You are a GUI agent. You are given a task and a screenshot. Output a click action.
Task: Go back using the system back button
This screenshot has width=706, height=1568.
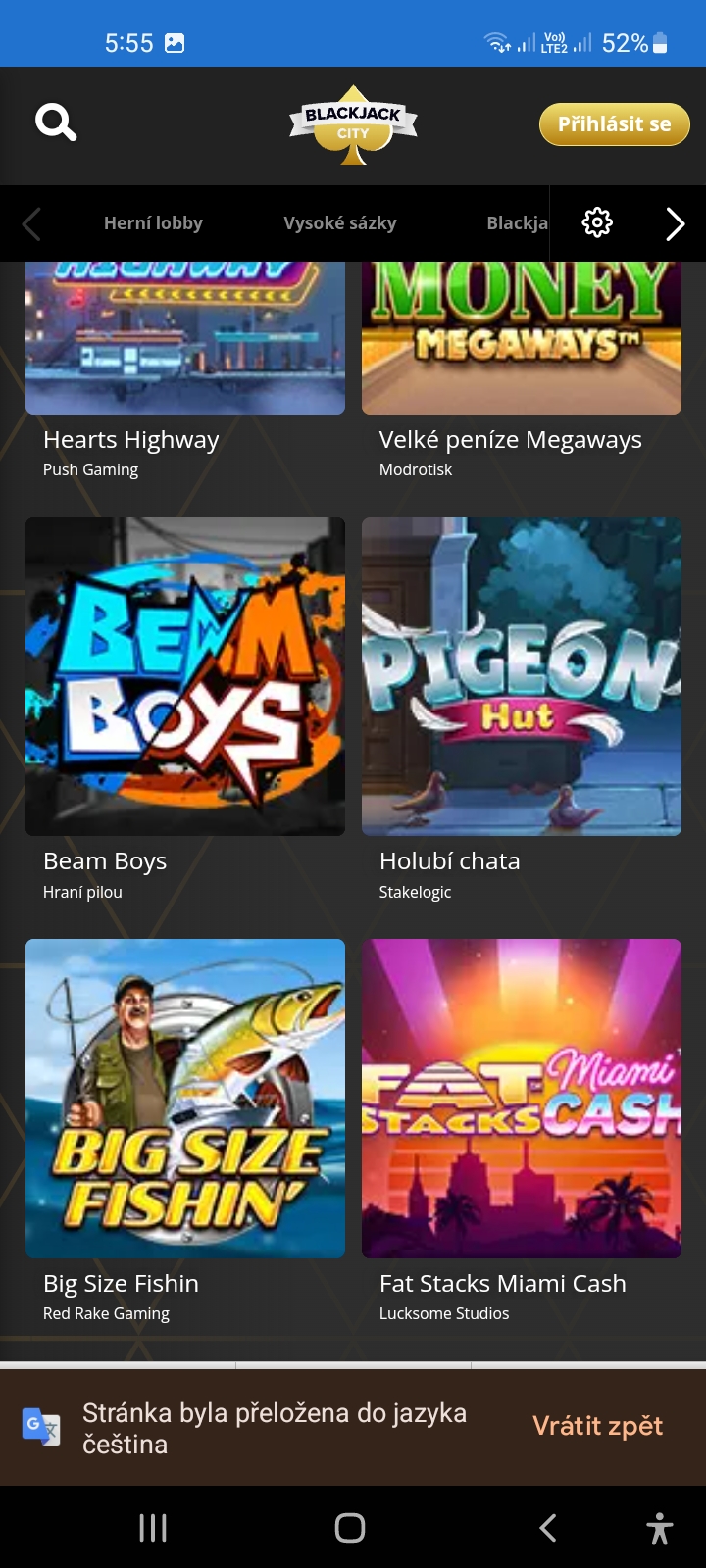(548, 1527)
